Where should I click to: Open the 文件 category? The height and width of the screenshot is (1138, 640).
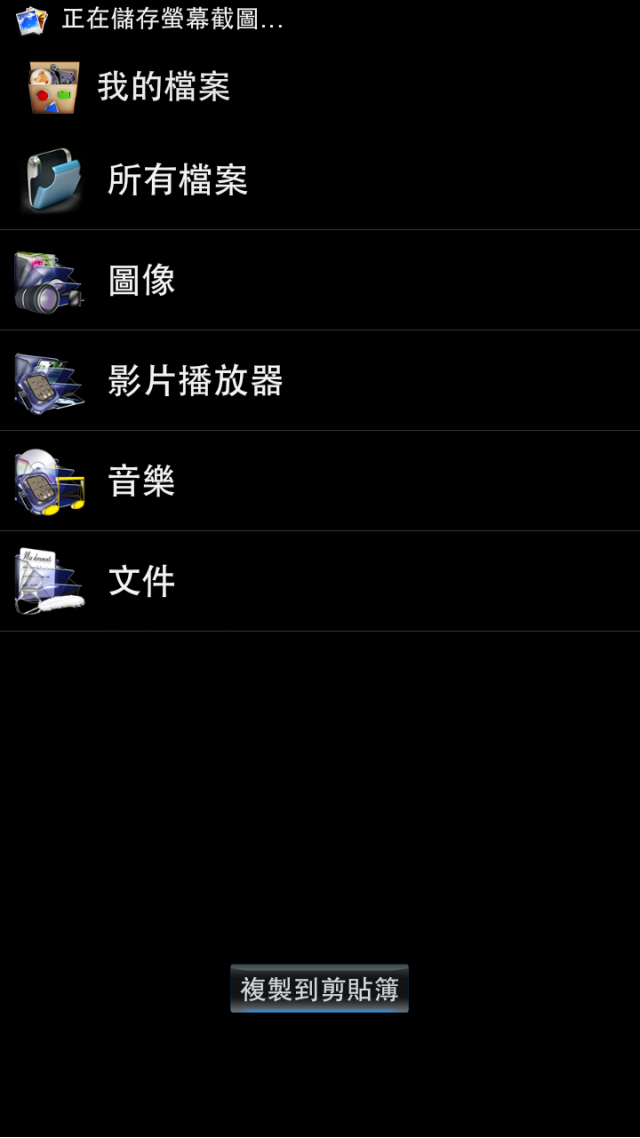tap(320, 581)
